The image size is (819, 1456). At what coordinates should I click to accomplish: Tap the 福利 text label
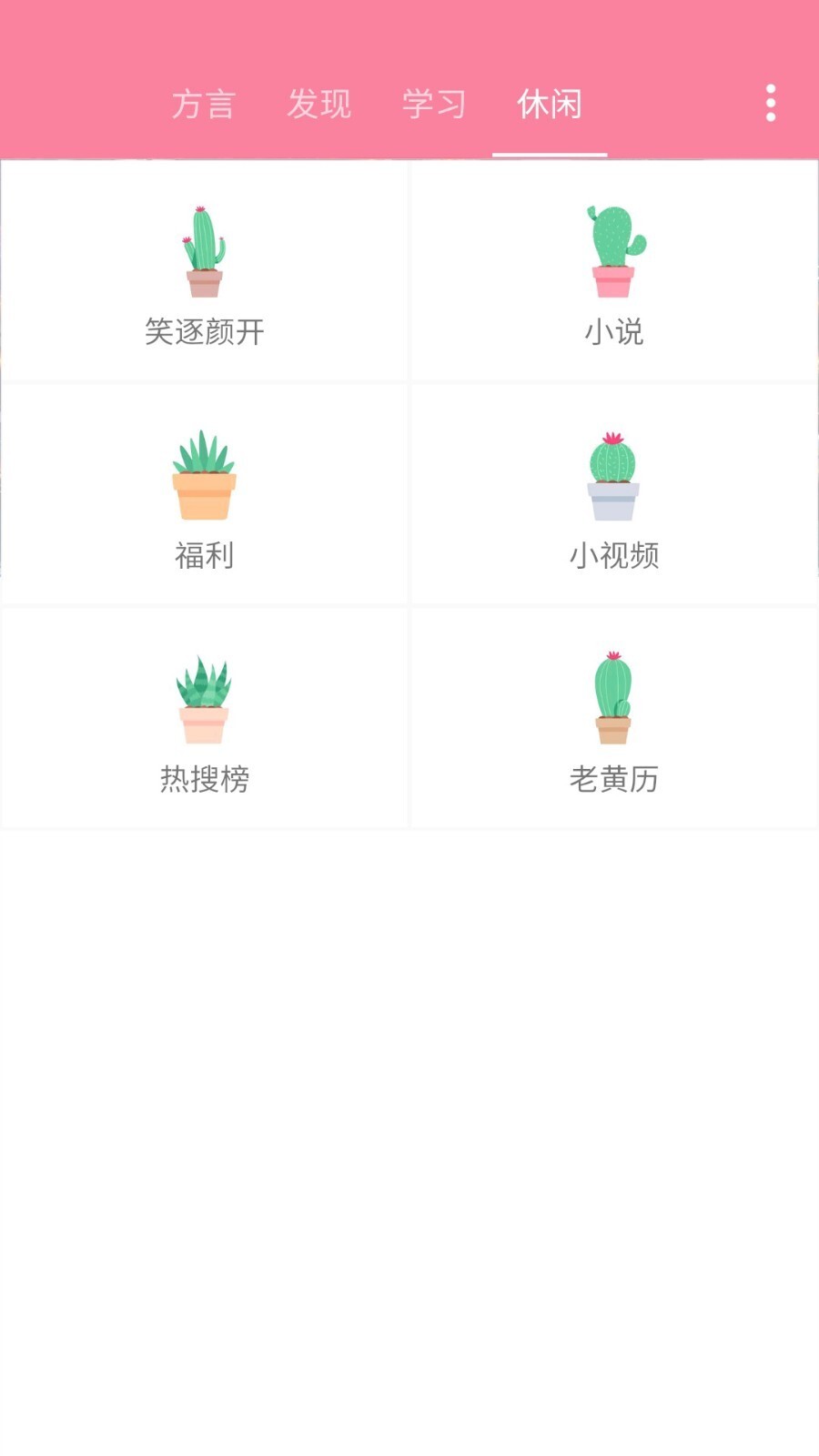coord(204,556)
